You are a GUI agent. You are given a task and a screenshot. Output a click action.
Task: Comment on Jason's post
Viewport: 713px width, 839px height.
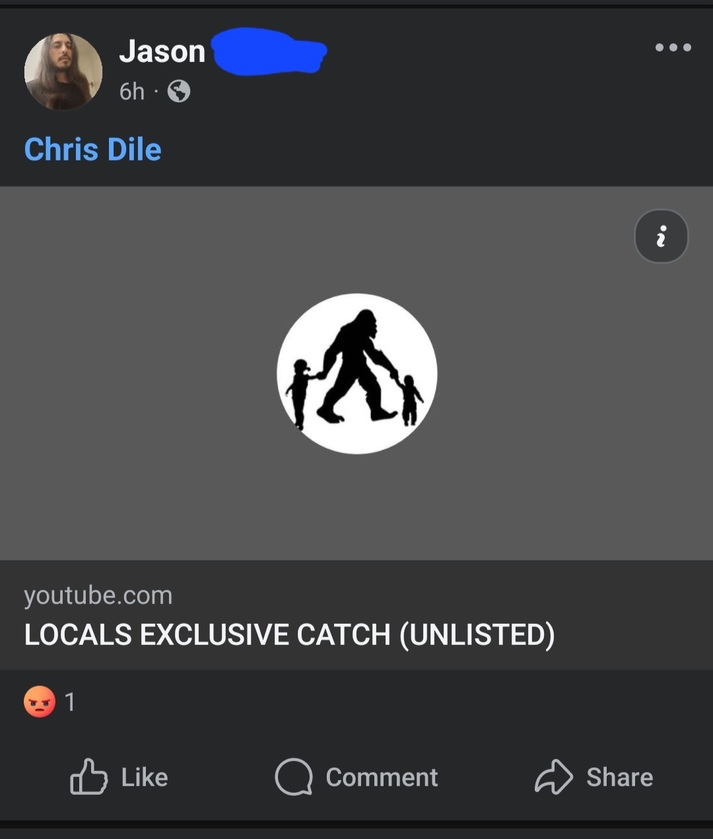[x=356, y=777]
